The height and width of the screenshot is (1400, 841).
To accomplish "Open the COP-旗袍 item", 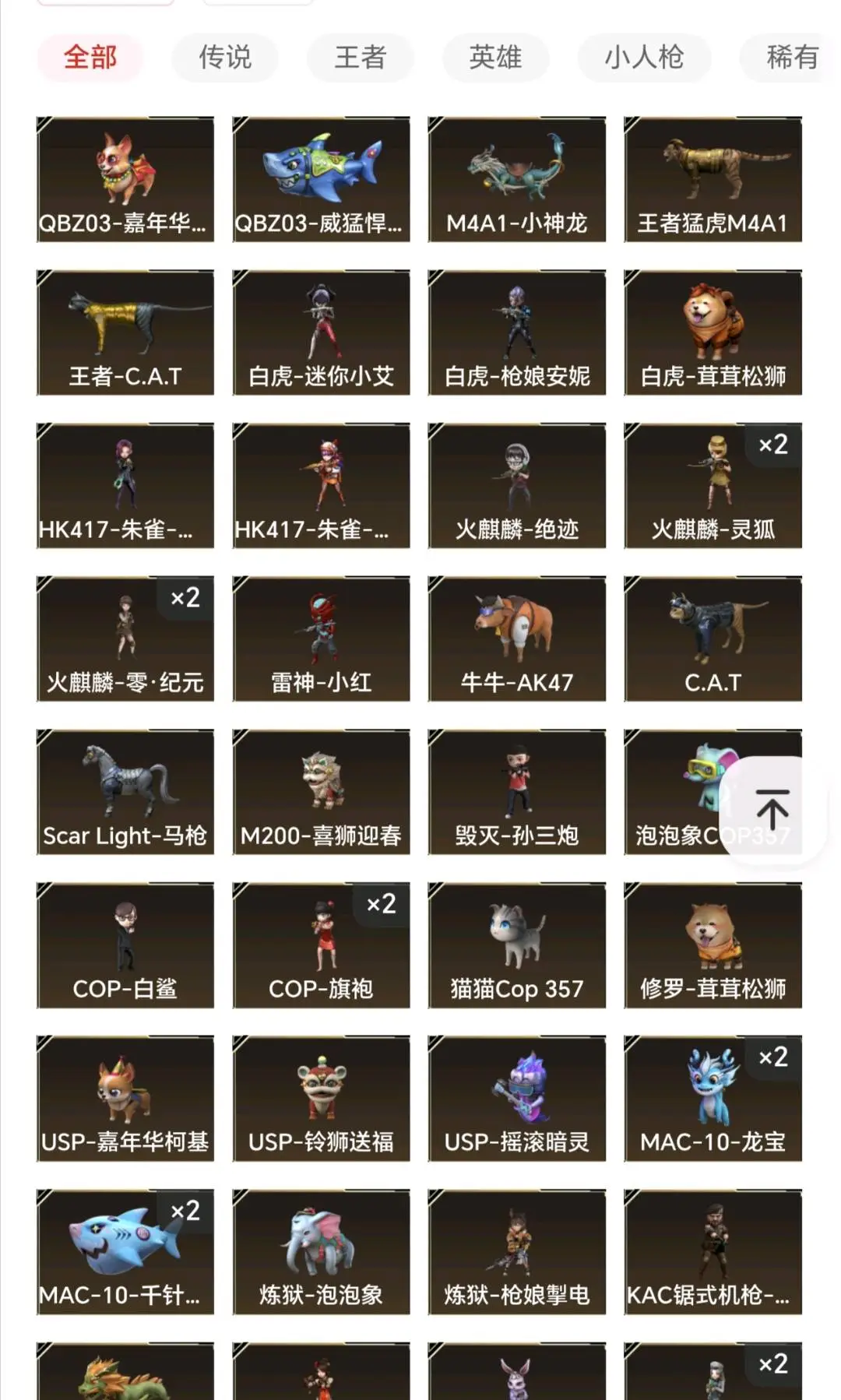I will point(321,945).
